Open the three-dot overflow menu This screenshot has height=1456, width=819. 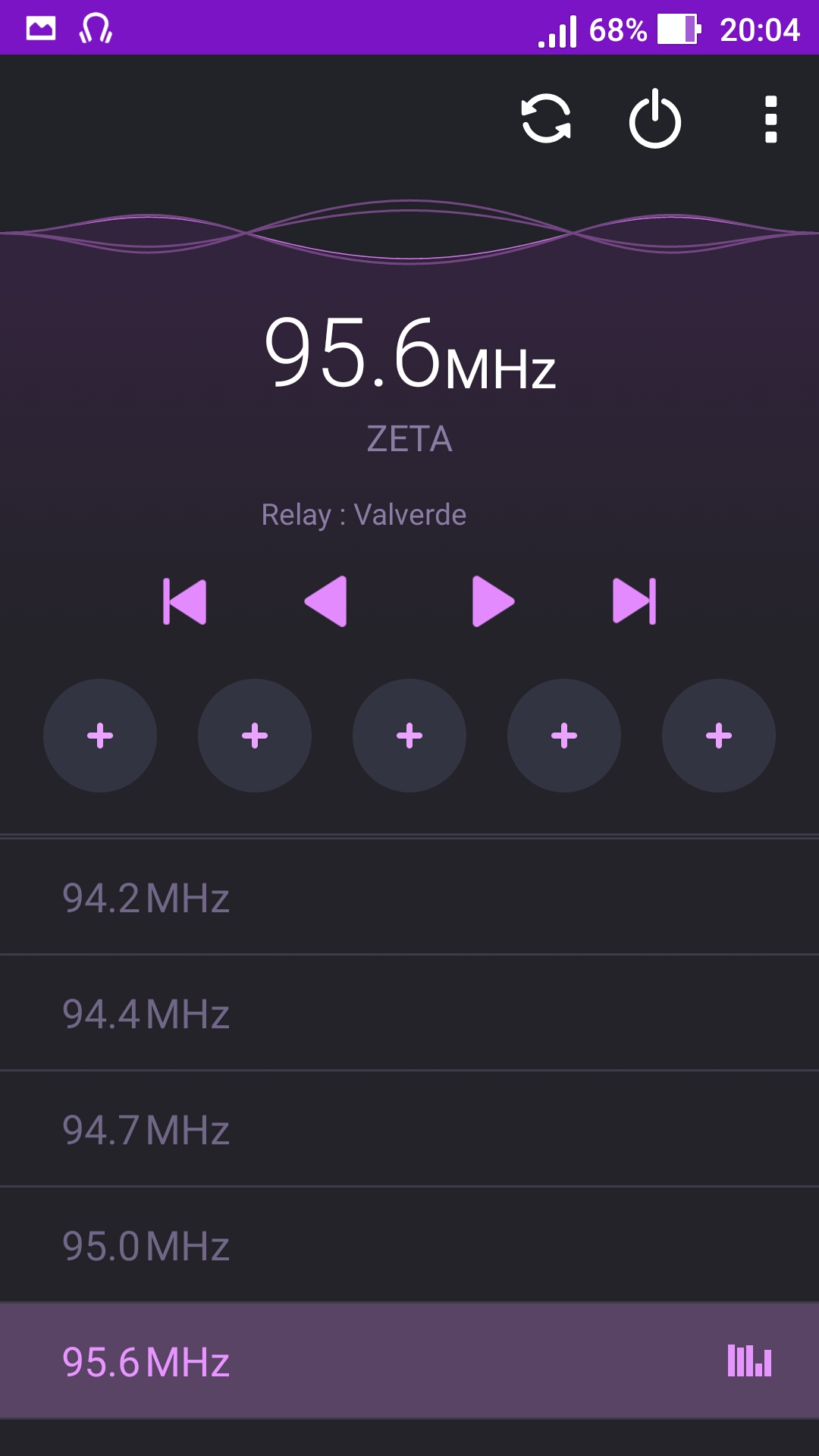(x=771, y=119)
